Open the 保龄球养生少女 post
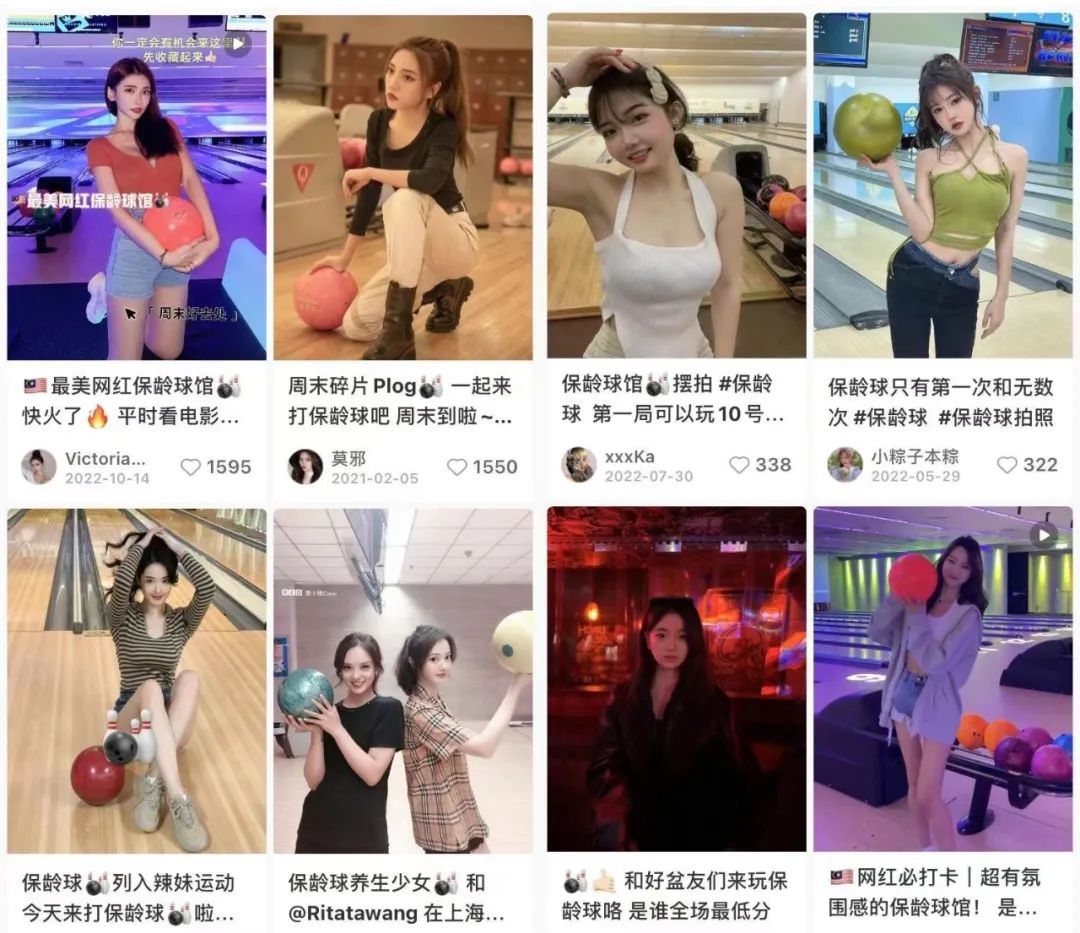The height and width of the screenshot is (933, 1080). point(402,680)
